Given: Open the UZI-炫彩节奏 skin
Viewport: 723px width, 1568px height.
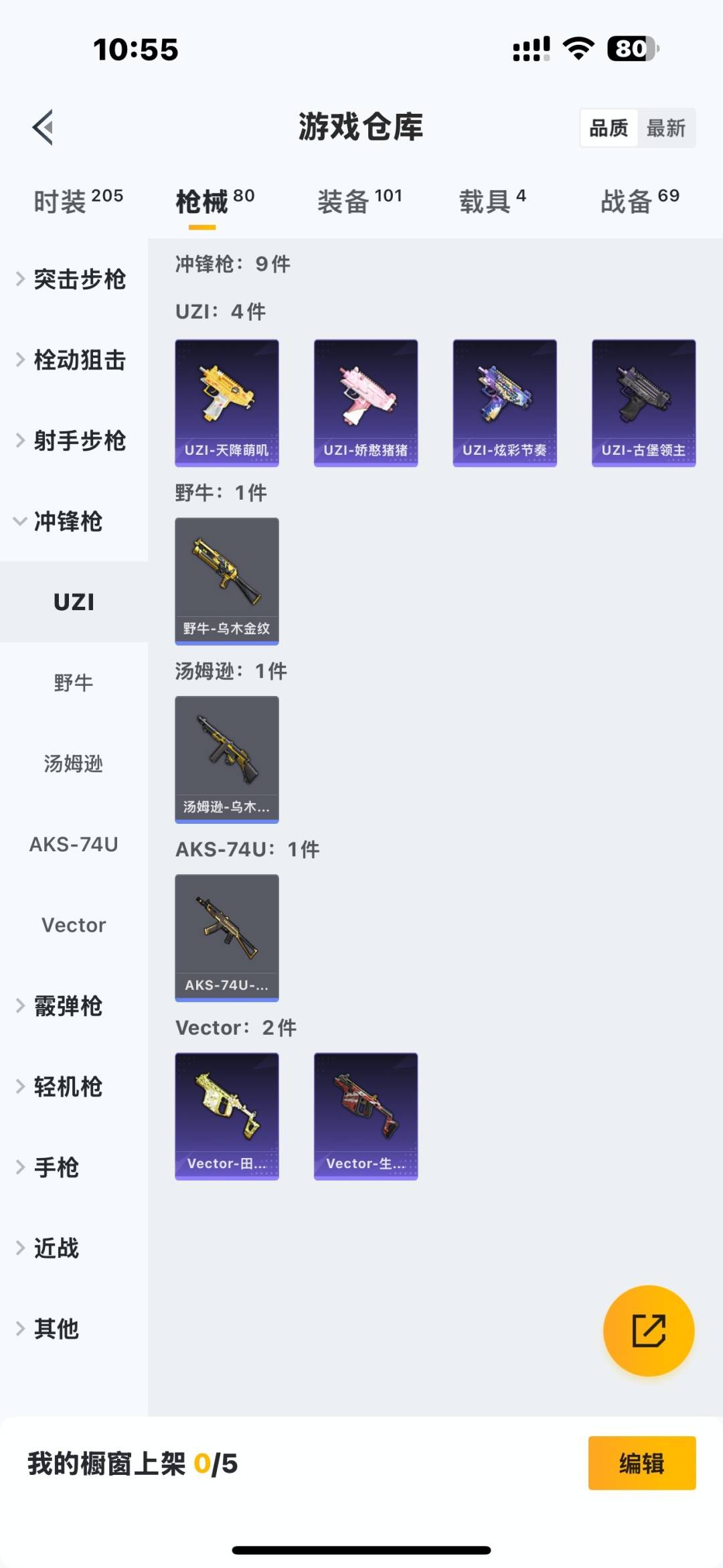Looking at the screenshot, I should coord(504,402).
